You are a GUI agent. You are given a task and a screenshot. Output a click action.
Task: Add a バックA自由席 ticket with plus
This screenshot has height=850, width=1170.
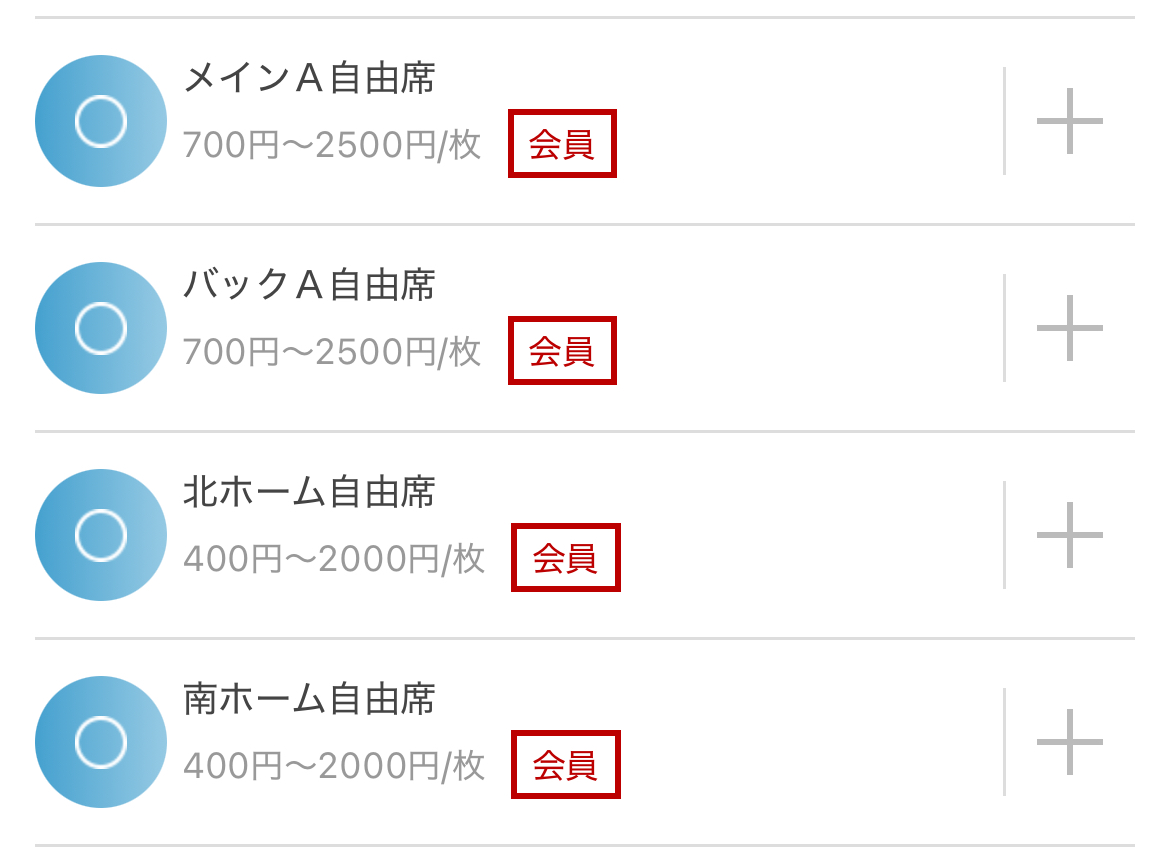tap(1069, 328)
